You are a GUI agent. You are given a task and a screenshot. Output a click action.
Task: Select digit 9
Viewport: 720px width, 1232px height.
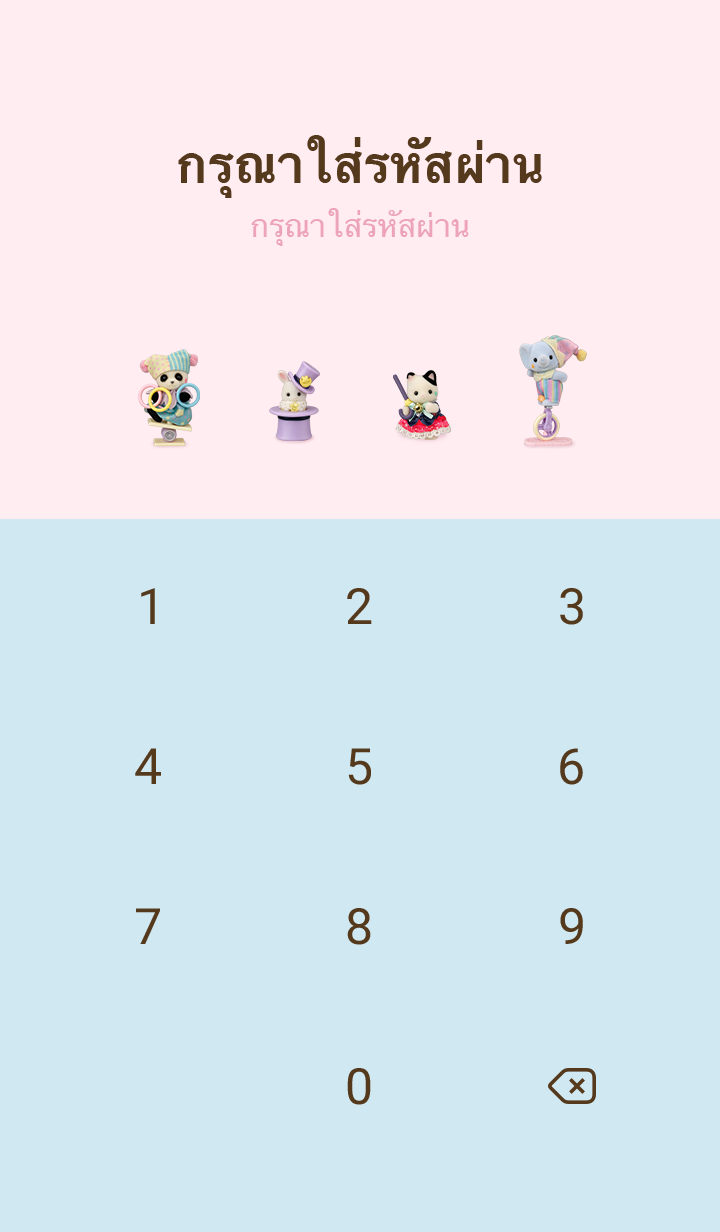click(x=571, y=927)
